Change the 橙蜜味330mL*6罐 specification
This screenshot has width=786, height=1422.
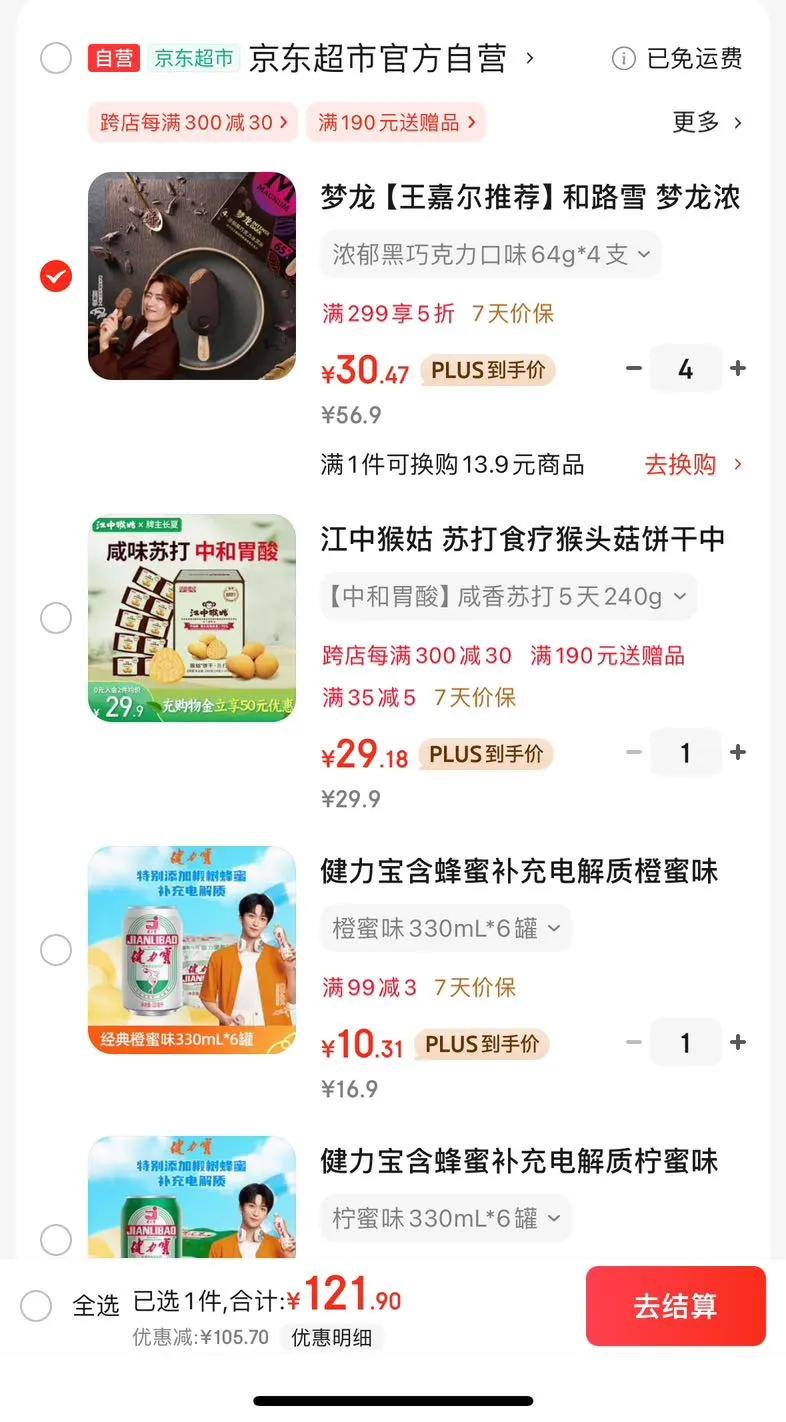tap(446, 929)
